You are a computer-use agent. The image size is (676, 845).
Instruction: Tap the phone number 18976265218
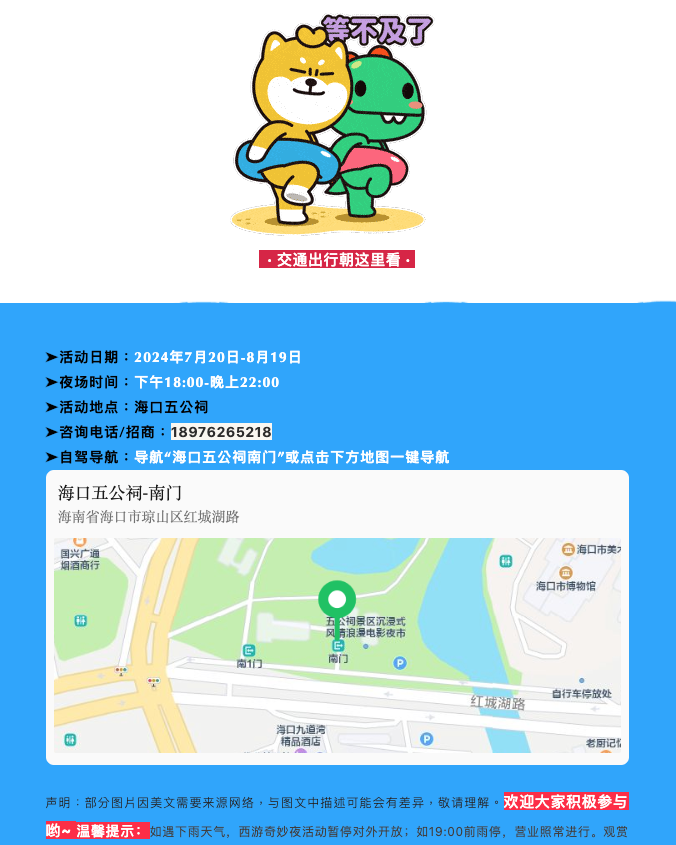coord(221,432)
